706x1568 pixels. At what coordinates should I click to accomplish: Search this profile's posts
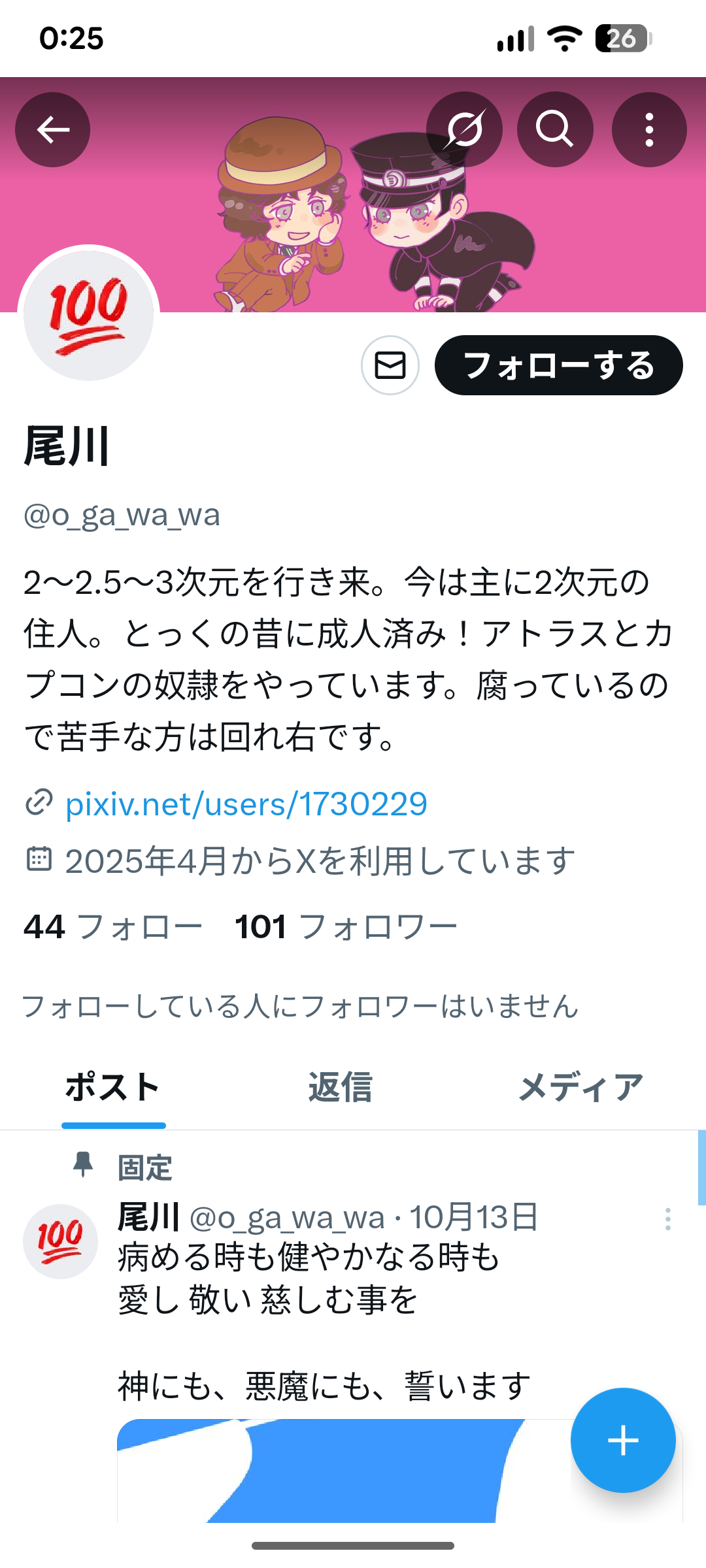tap(555, 129)
